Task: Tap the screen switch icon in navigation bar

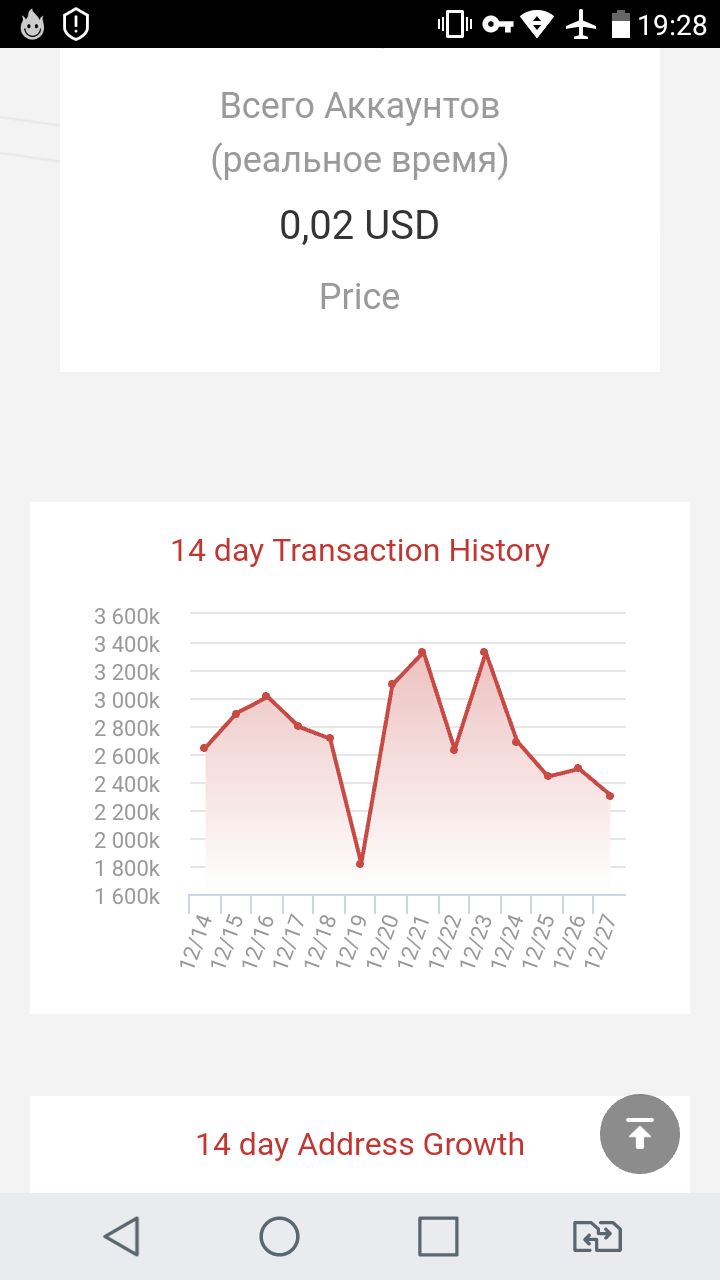Action: coord(597,1237)
